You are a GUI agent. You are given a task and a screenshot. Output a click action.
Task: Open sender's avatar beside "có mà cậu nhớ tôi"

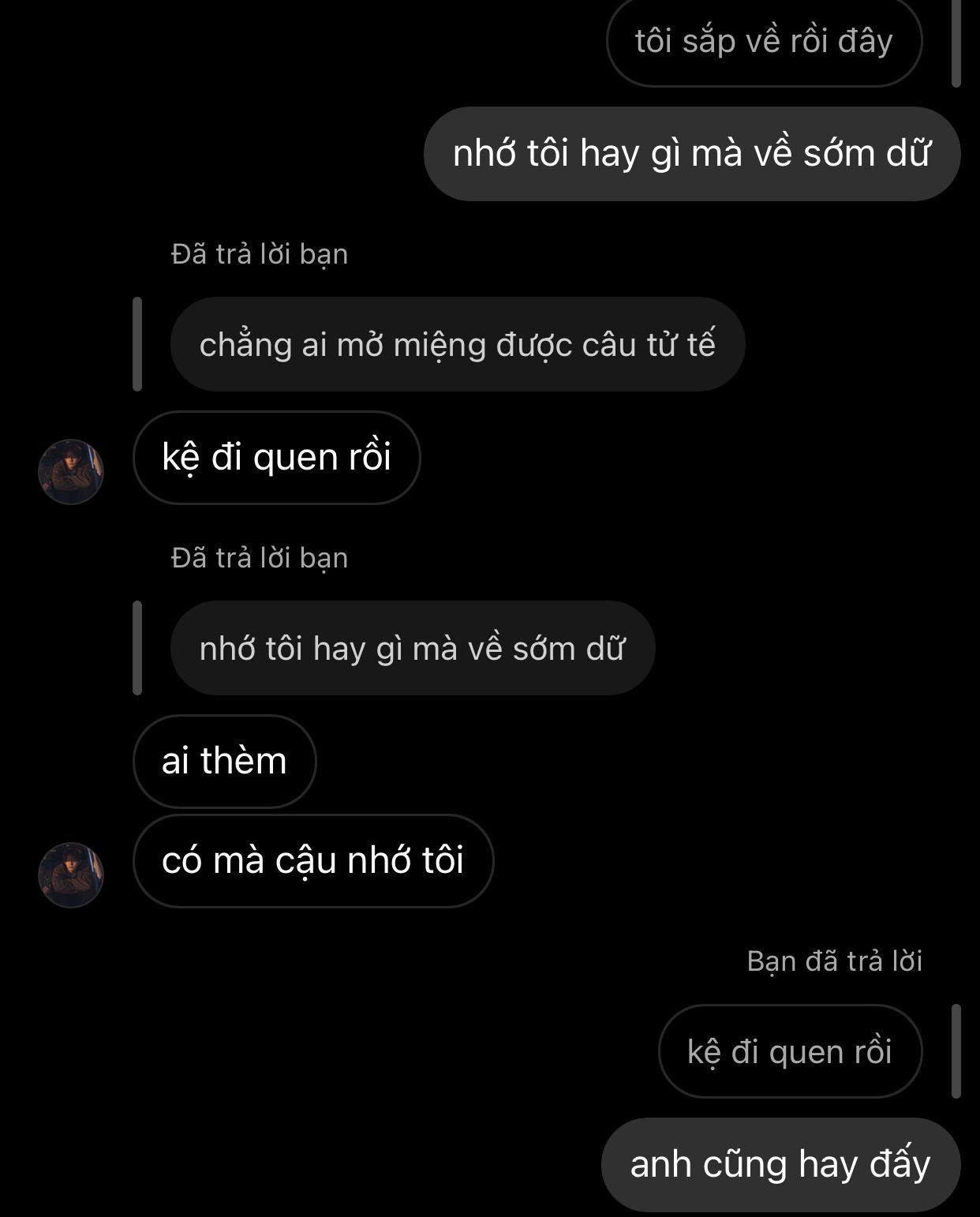click(x=71, y=874)
